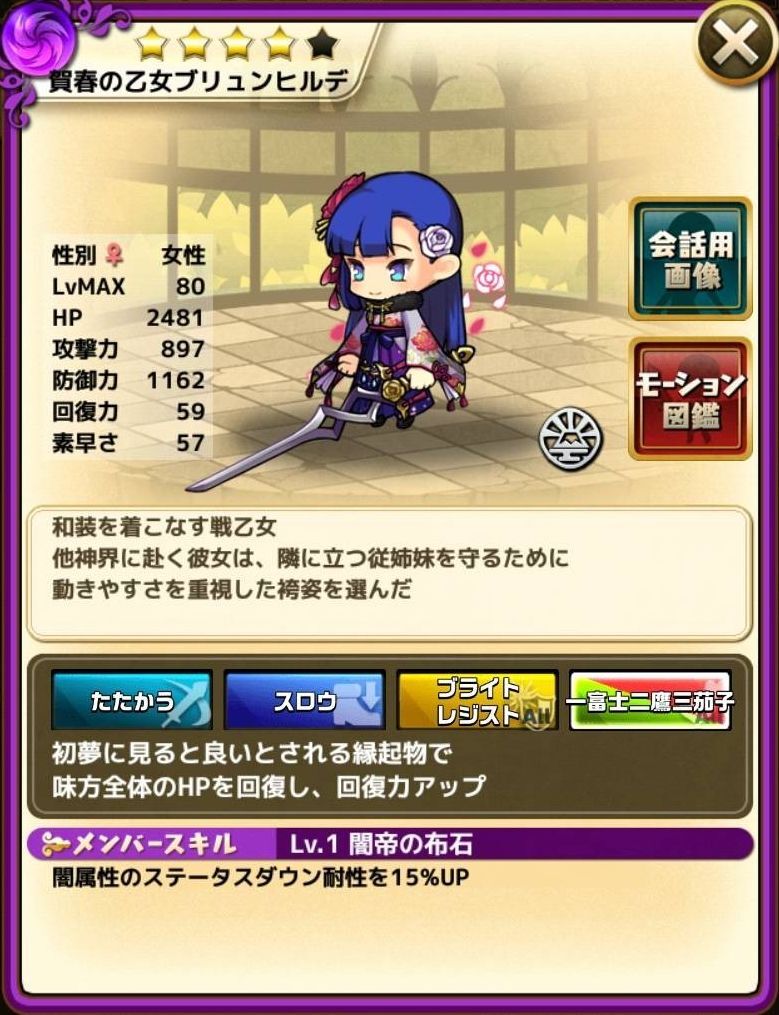Open the 会話用画像 conversation image
This screenshot has height=1015, width=779.
point(690,259)
